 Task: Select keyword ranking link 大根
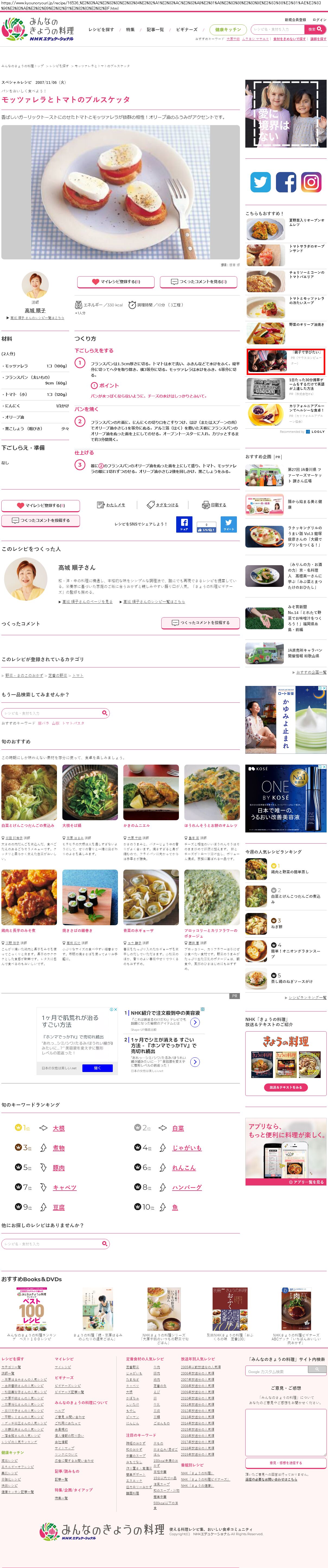59,1128
